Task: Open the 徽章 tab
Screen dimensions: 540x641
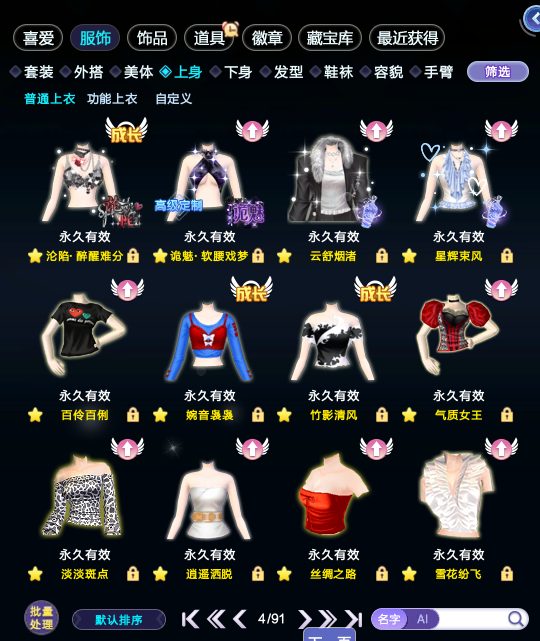Action: point(267,38)
